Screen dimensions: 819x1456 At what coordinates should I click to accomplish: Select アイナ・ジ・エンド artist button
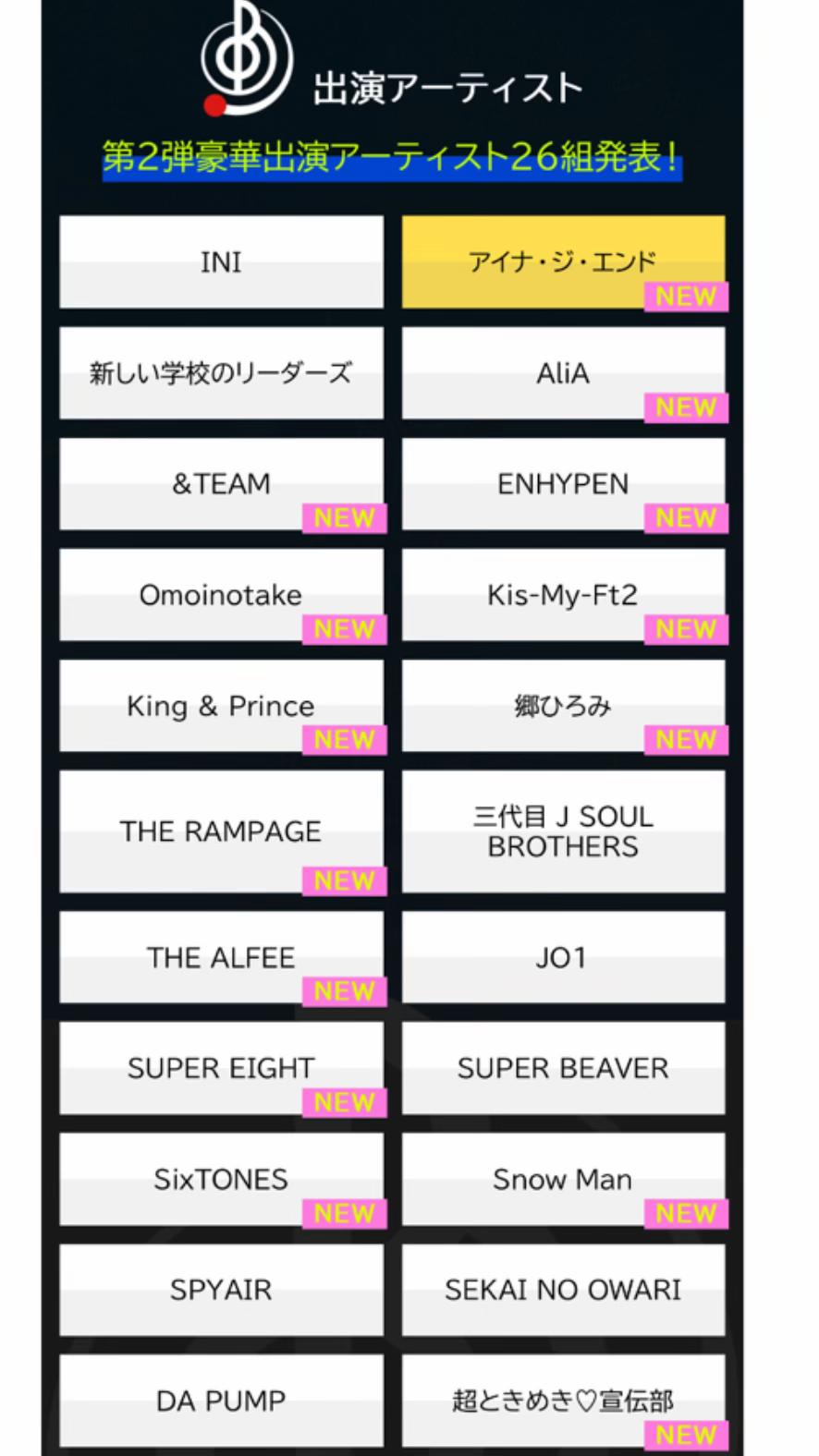(x=562, y=262)
